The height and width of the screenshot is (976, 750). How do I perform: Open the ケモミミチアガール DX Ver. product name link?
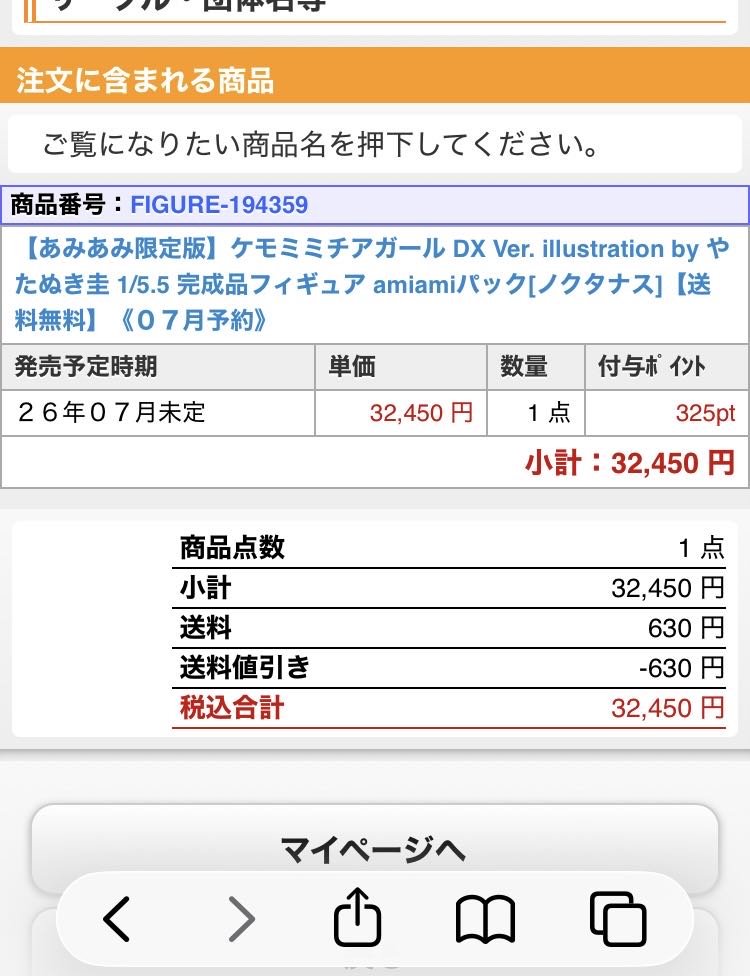point(372,284)
